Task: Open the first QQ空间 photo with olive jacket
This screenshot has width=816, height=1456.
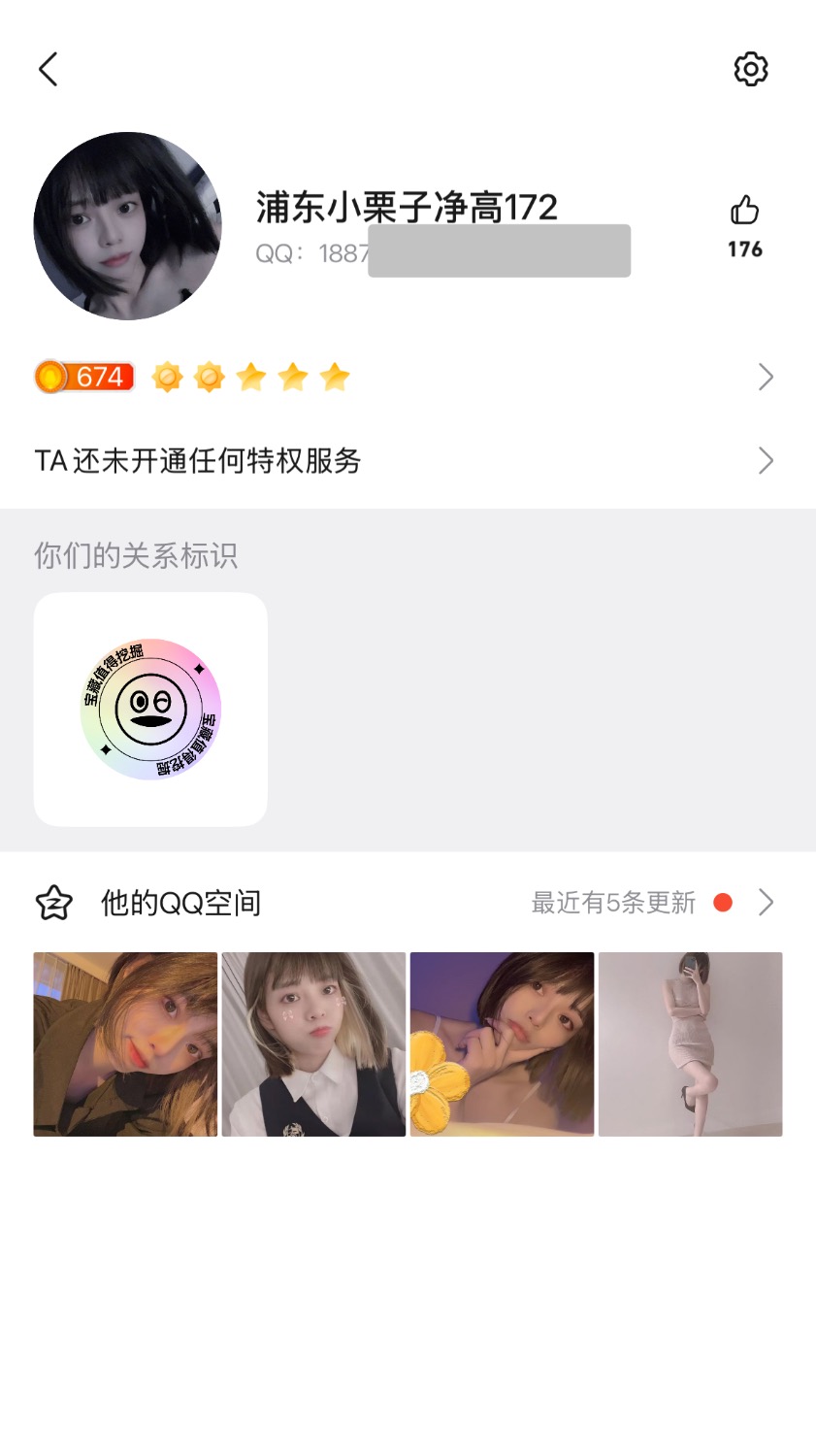Action: pyautogui.click(x=125, y=1044)
